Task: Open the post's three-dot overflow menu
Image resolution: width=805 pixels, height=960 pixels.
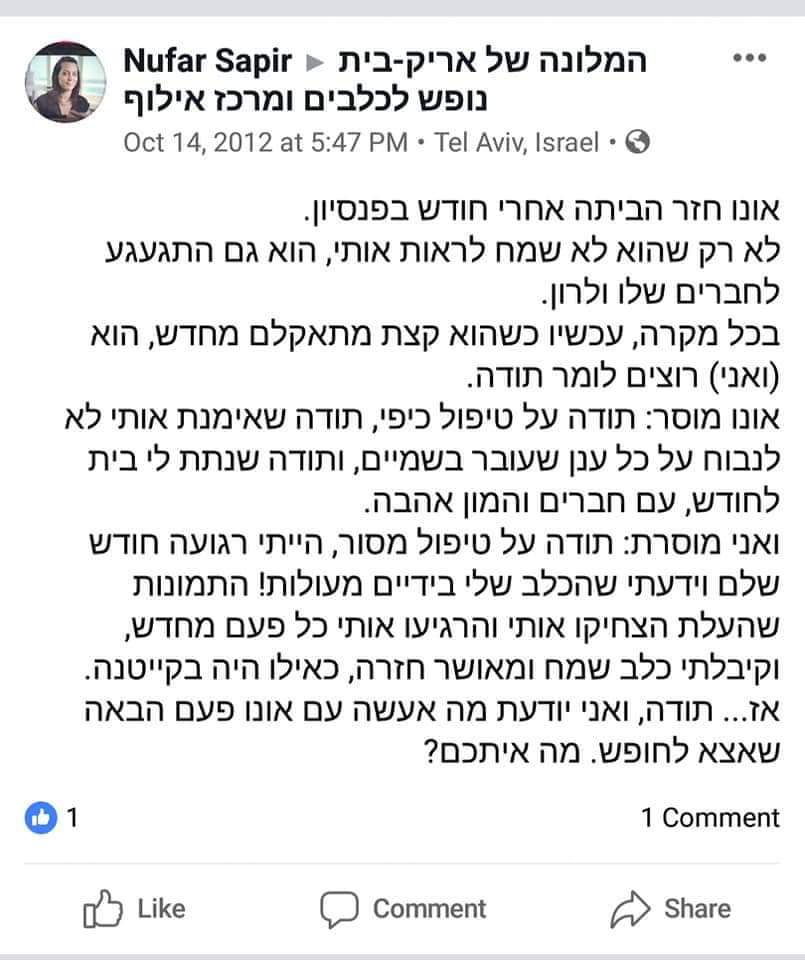Action: [x=749, y=58]
